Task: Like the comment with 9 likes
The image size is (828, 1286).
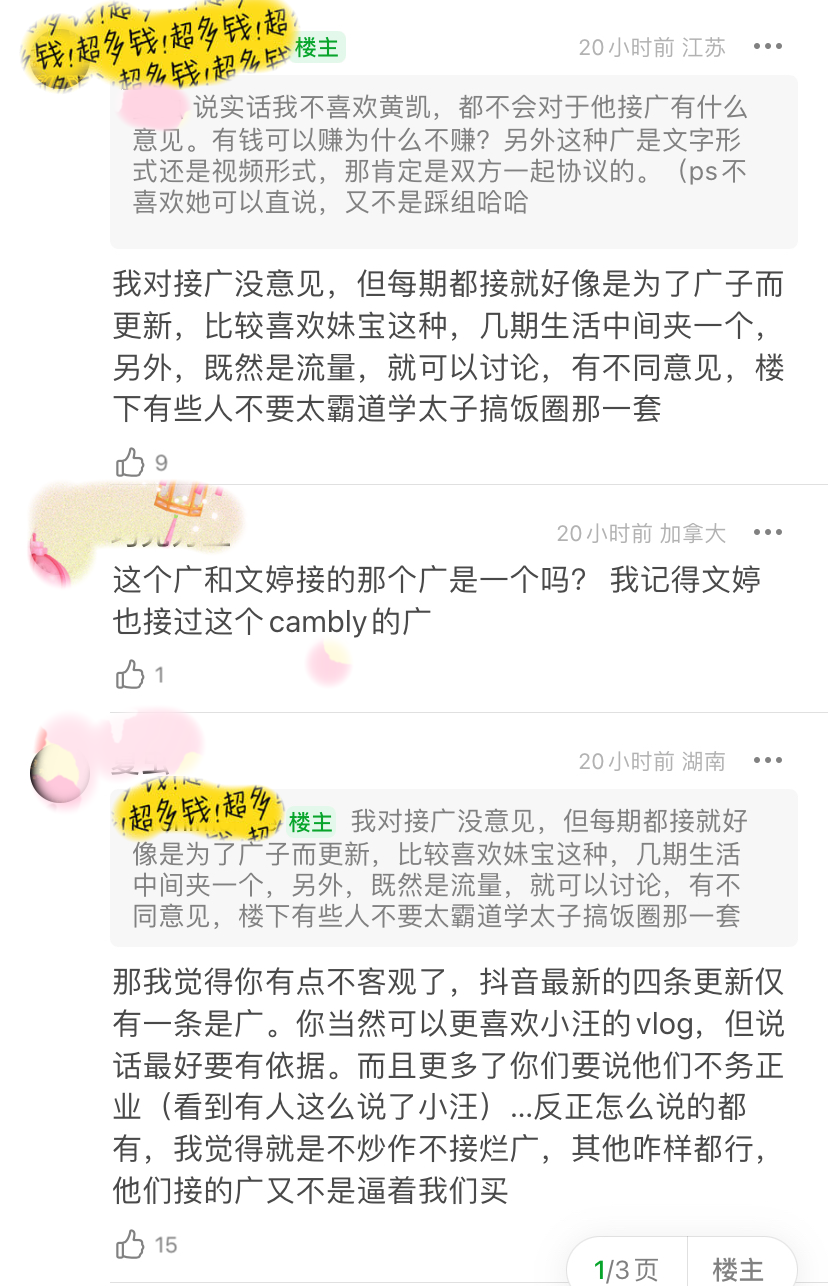Action: (x=131, y=462)
